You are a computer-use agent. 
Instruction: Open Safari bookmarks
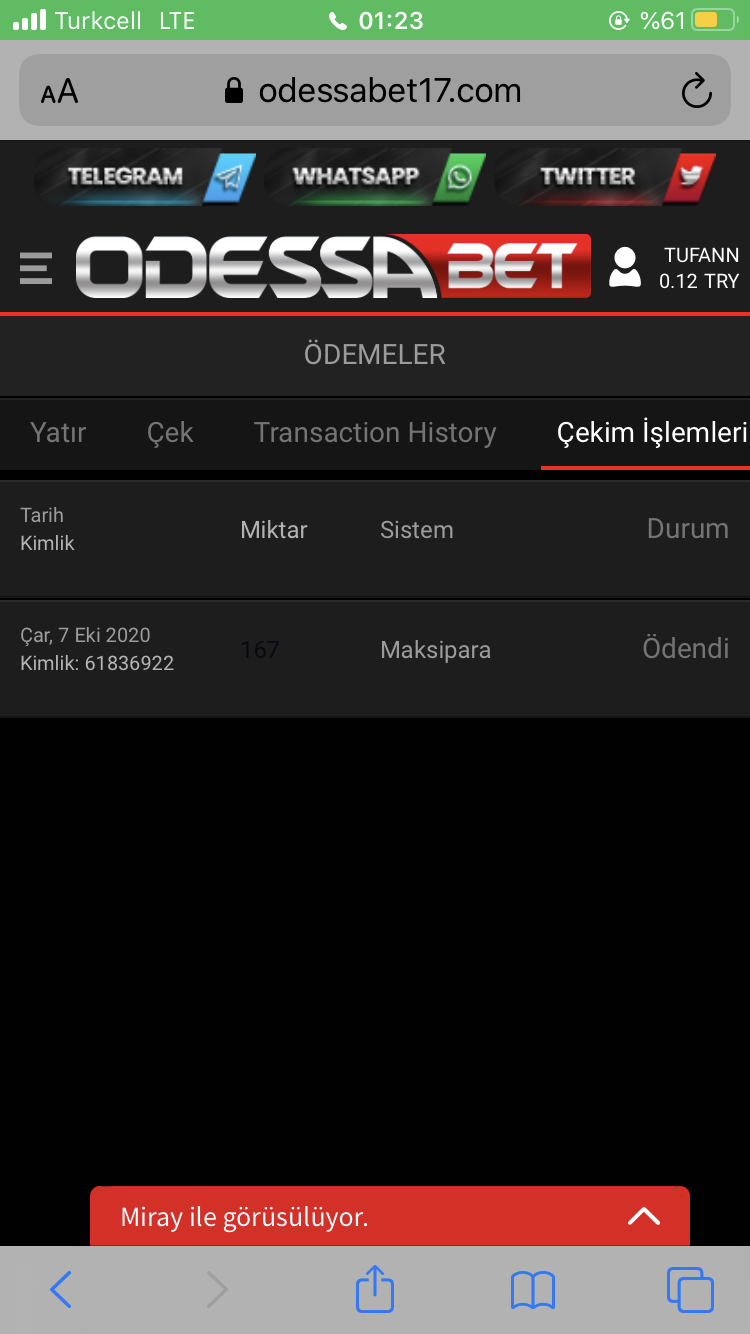pos(532,1290)
